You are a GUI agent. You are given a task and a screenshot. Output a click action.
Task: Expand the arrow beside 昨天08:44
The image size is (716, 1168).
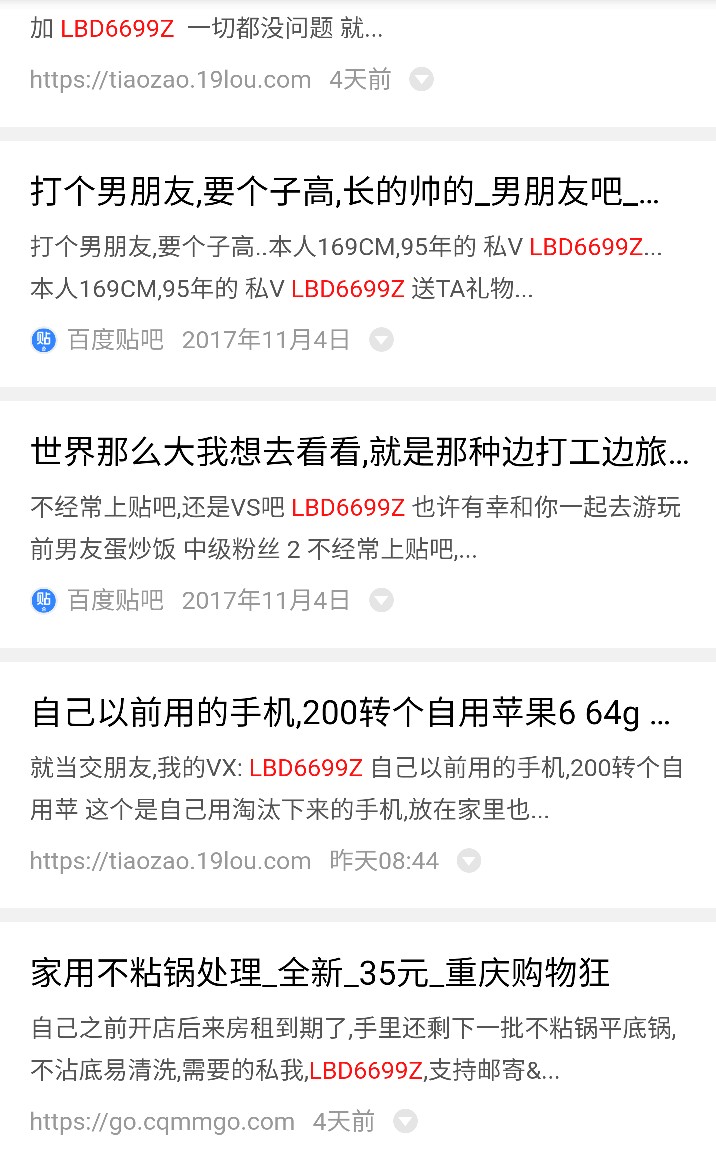click(469, 861)
